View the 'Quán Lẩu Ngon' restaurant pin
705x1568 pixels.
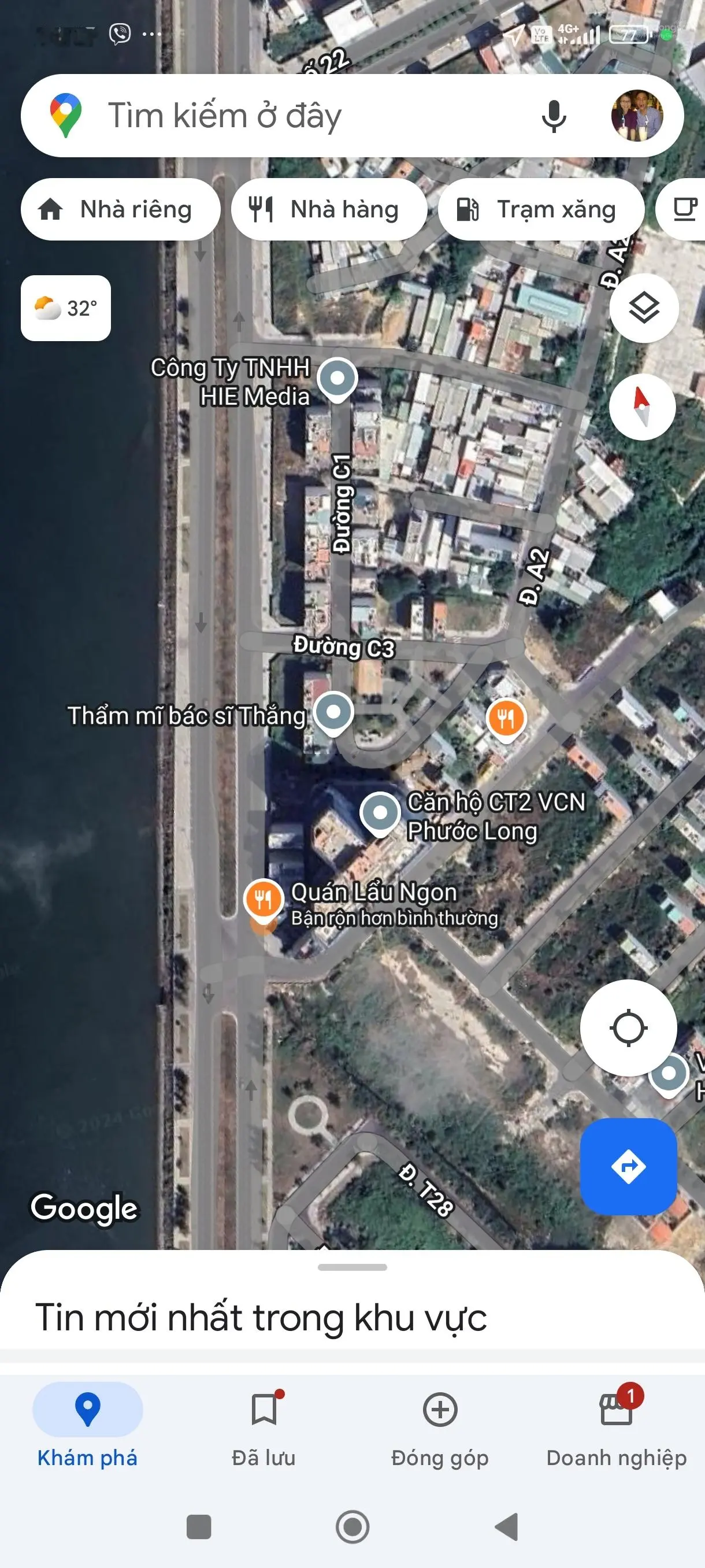pos(263,899)
